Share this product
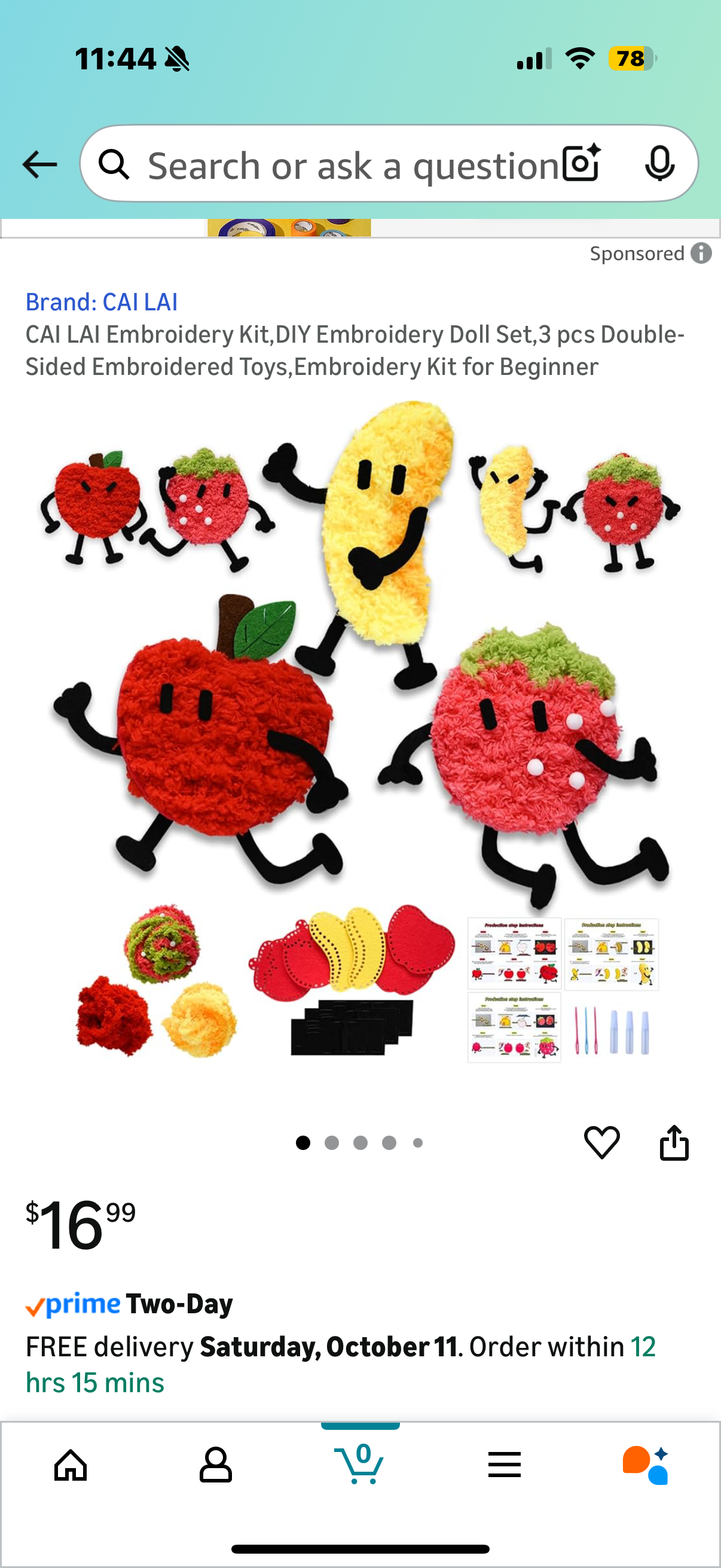Screen dimensions: 721x1568 click(x=674, y=1143)
